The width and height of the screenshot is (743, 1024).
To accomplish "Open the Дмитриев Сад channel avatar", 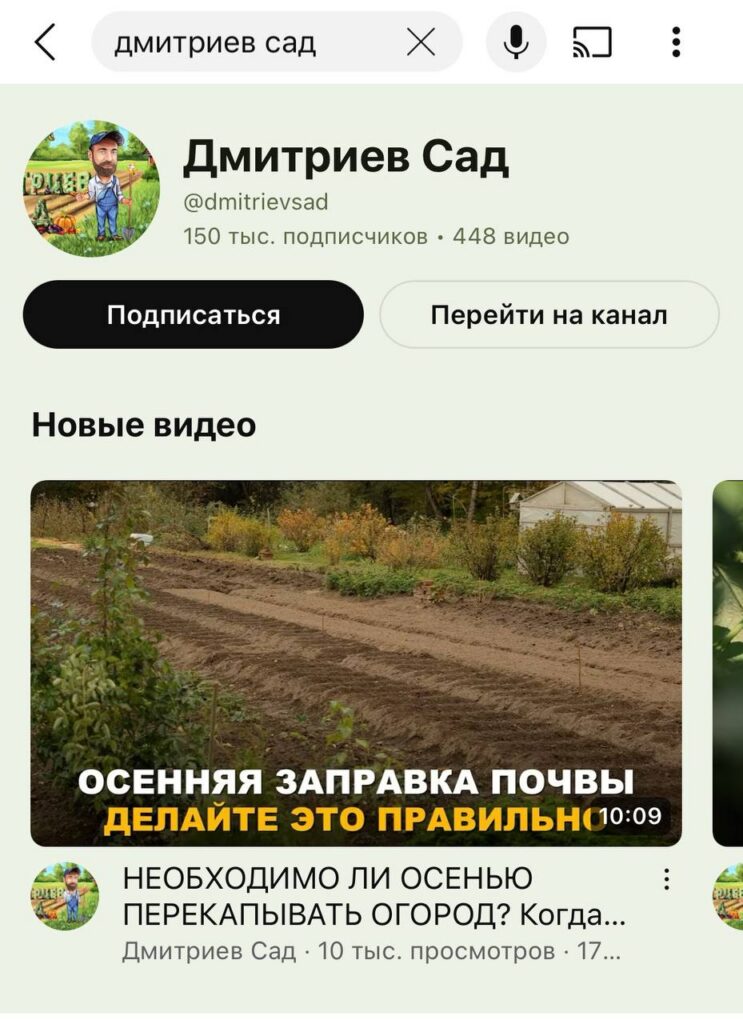I will tap(92, 189).
